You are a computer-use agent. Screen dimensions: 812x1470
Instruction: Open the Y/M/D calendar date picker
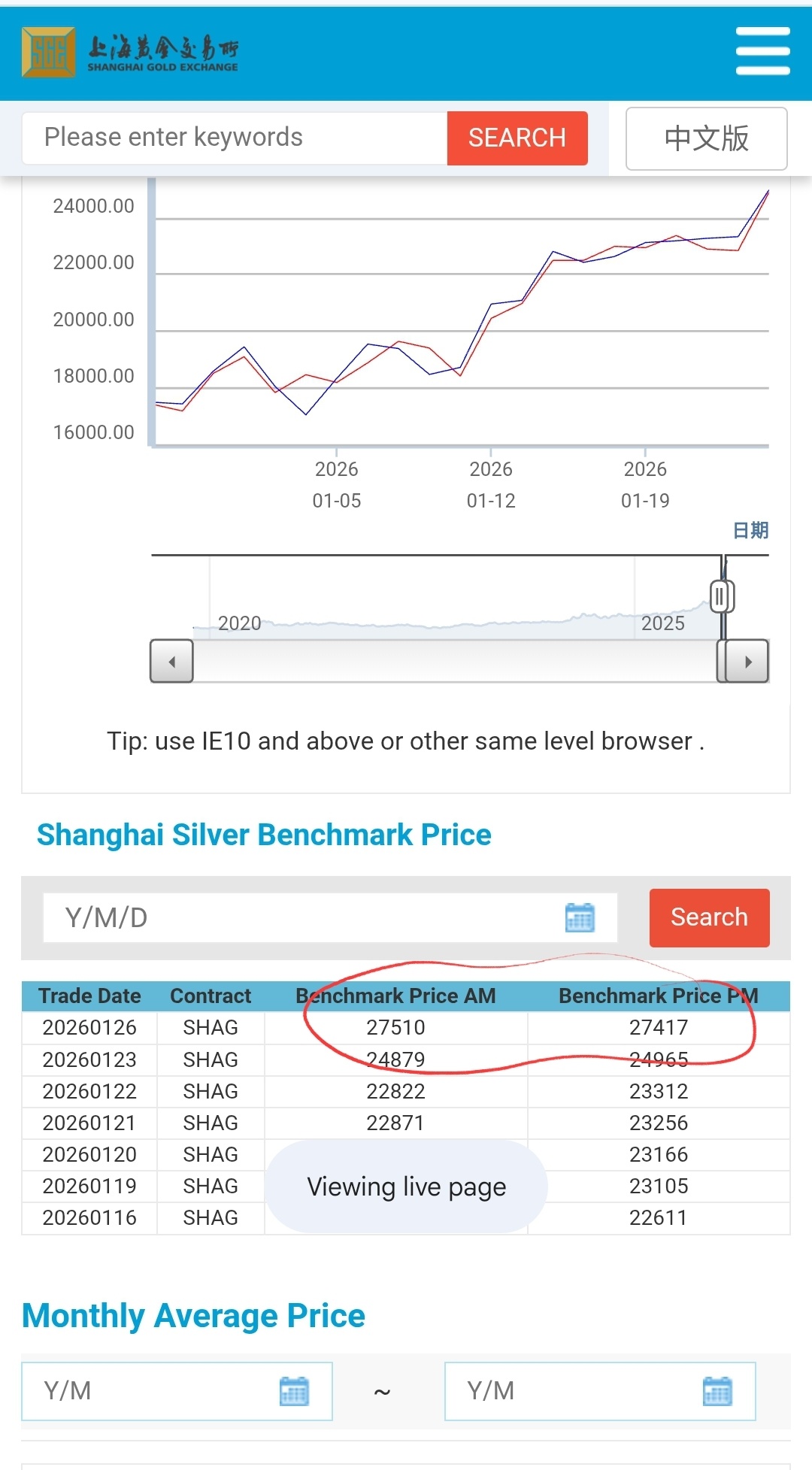pyautogui.click(x=579, y=917)
